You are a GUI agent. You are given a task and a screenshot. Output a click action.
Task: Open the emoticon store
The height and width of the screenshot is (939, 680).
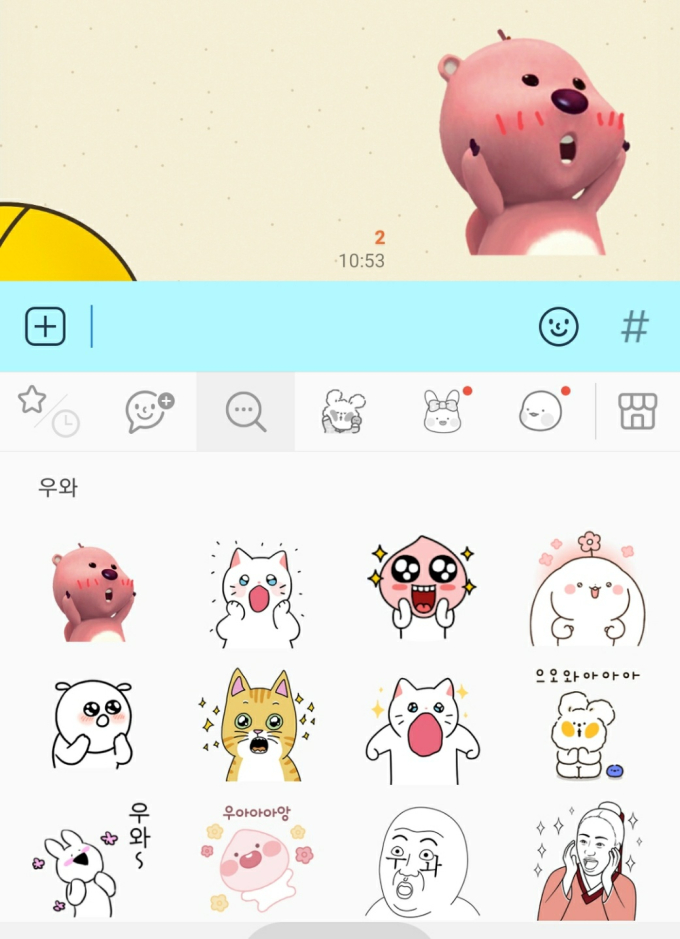click(x=637, y=411)
